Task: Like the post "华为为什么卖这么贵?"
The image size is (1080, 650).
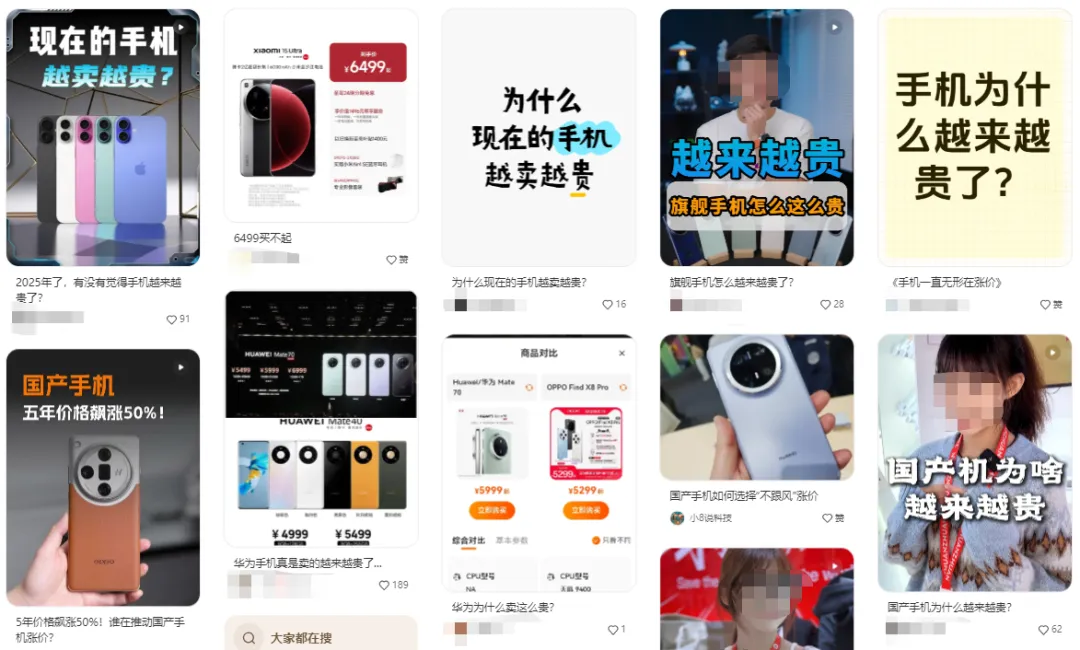Action: point(613,629)
